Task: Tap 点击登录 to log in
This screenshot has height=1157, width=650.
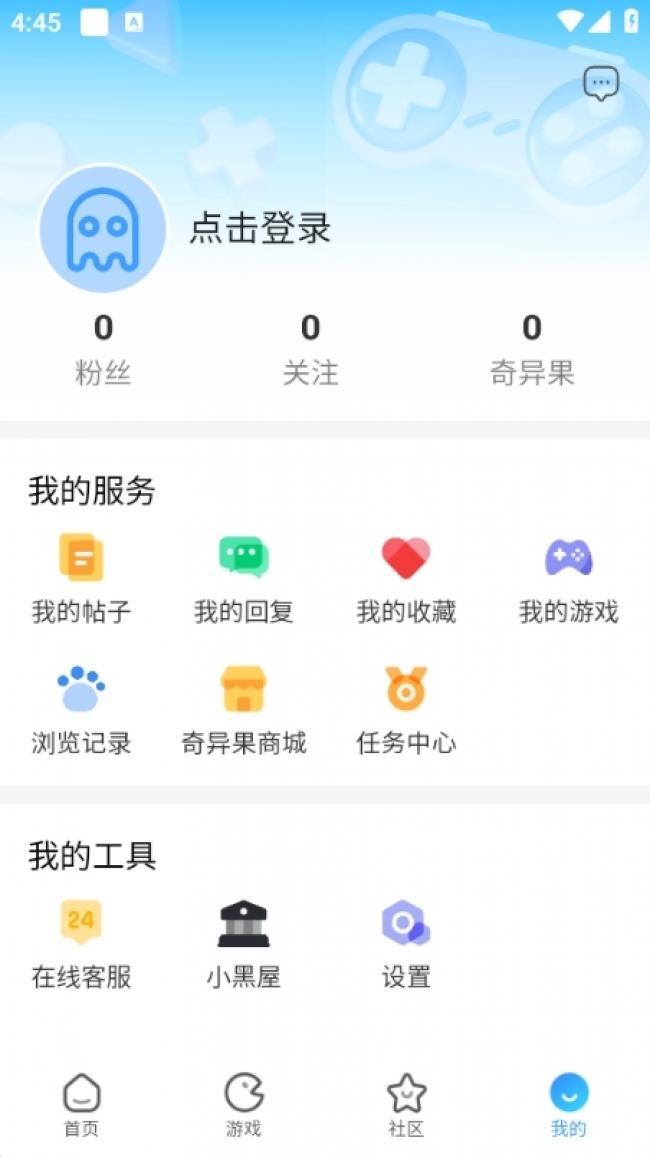Action: [x=260, y=229]
